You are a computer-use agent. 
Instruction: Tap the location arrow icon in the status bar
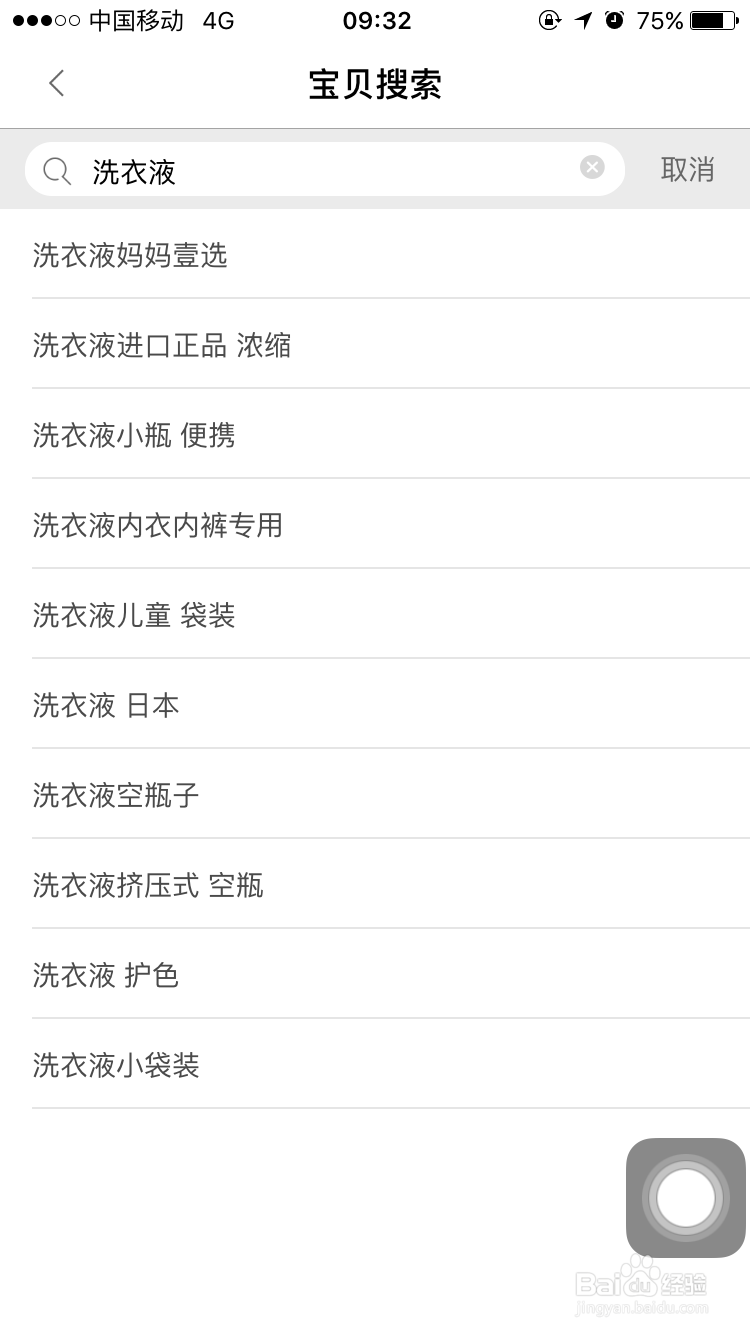[583, 19]
